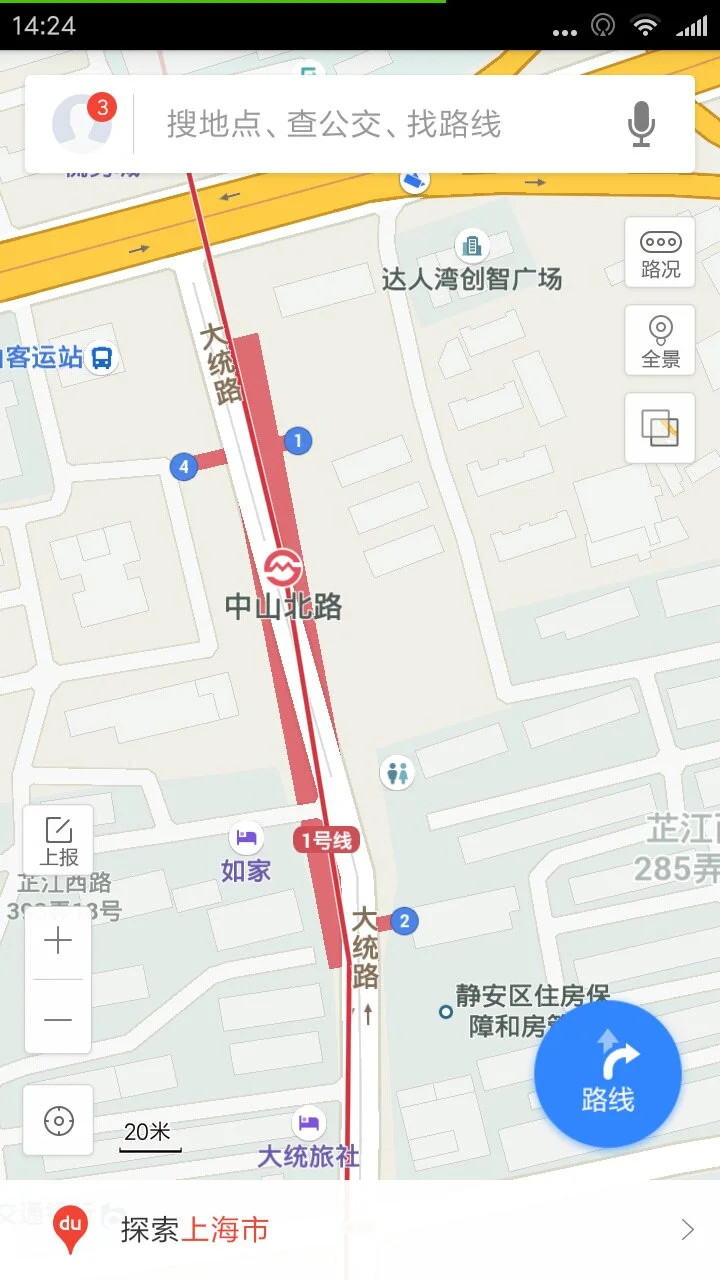Open 探索上海市 exploration entry

tap(197, 1228)
